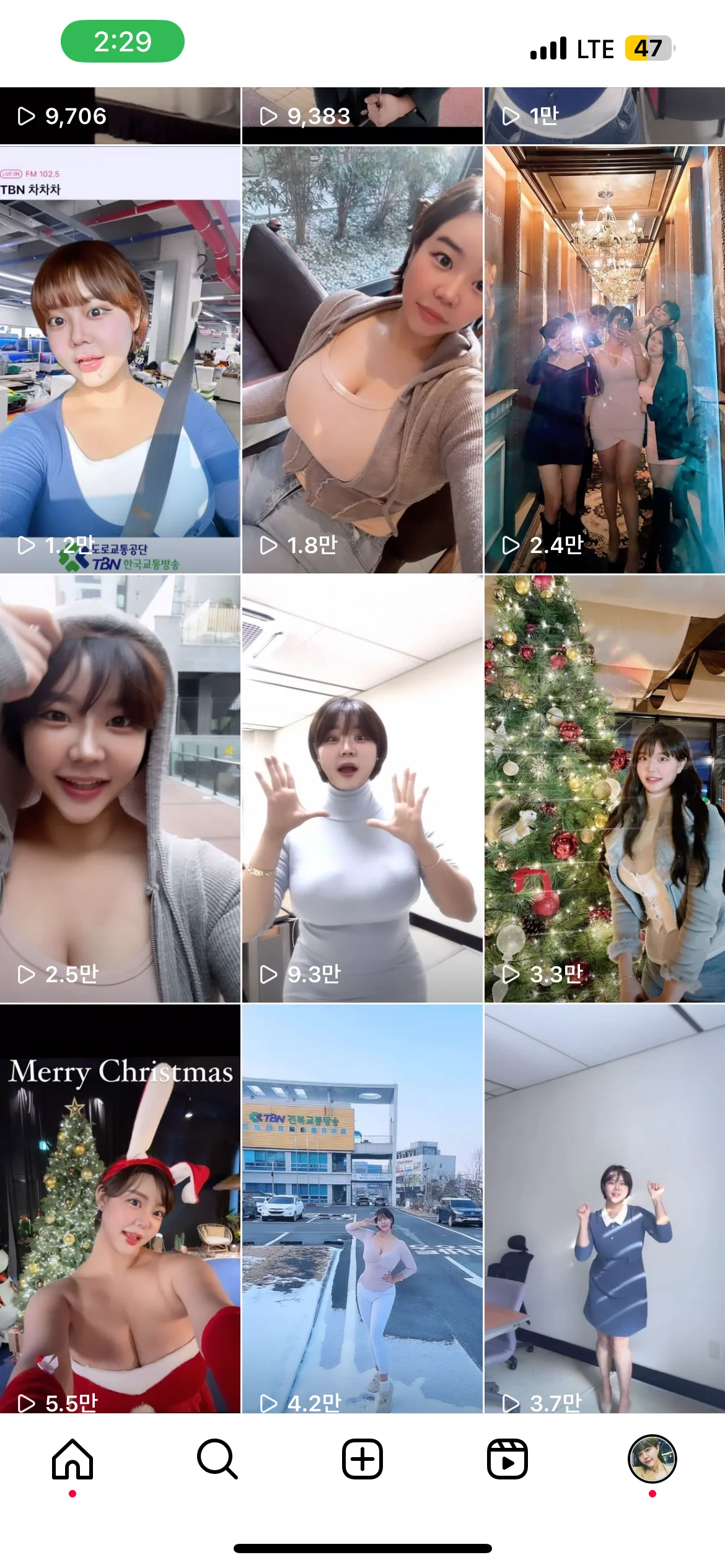Tap the green time pill showing 2:29
Viewport: 725px width, 1568px height.
pyautogui.click(x=122, y=41)
